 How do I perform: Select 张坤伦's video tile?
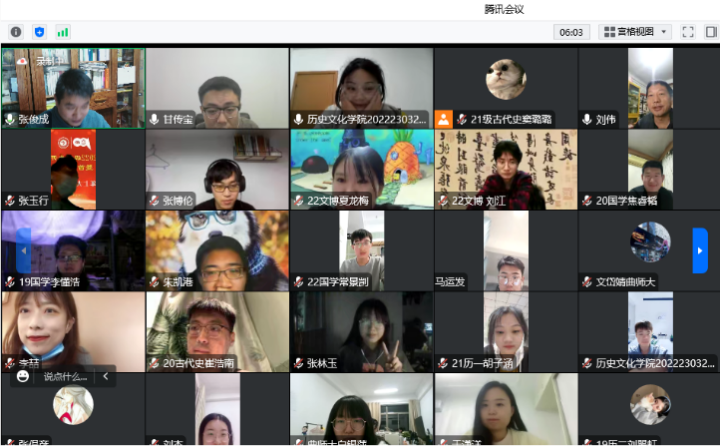pos(216,168)
